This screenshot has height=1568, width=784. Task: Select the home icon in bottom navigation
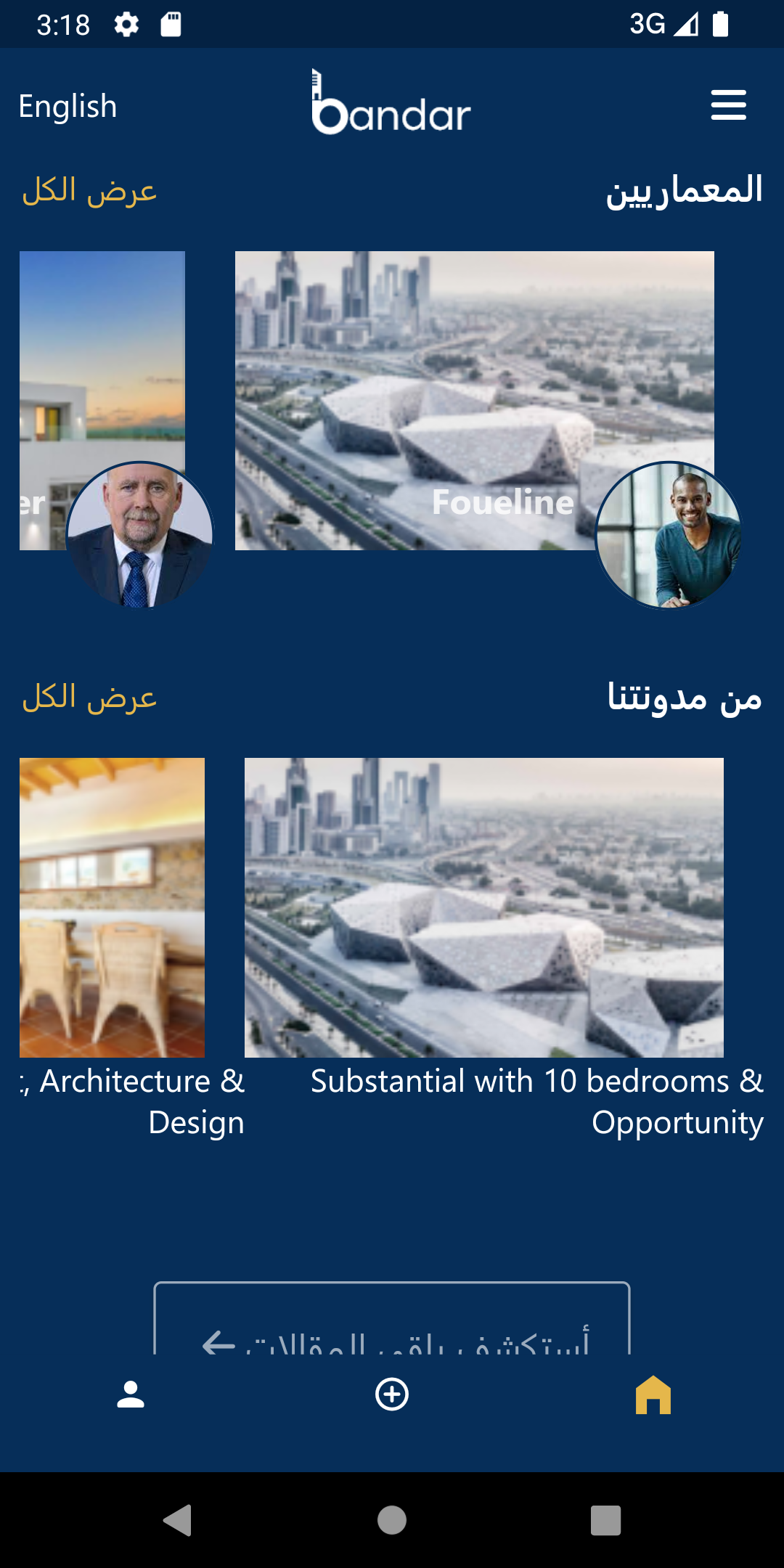(x=653, y=1394)
